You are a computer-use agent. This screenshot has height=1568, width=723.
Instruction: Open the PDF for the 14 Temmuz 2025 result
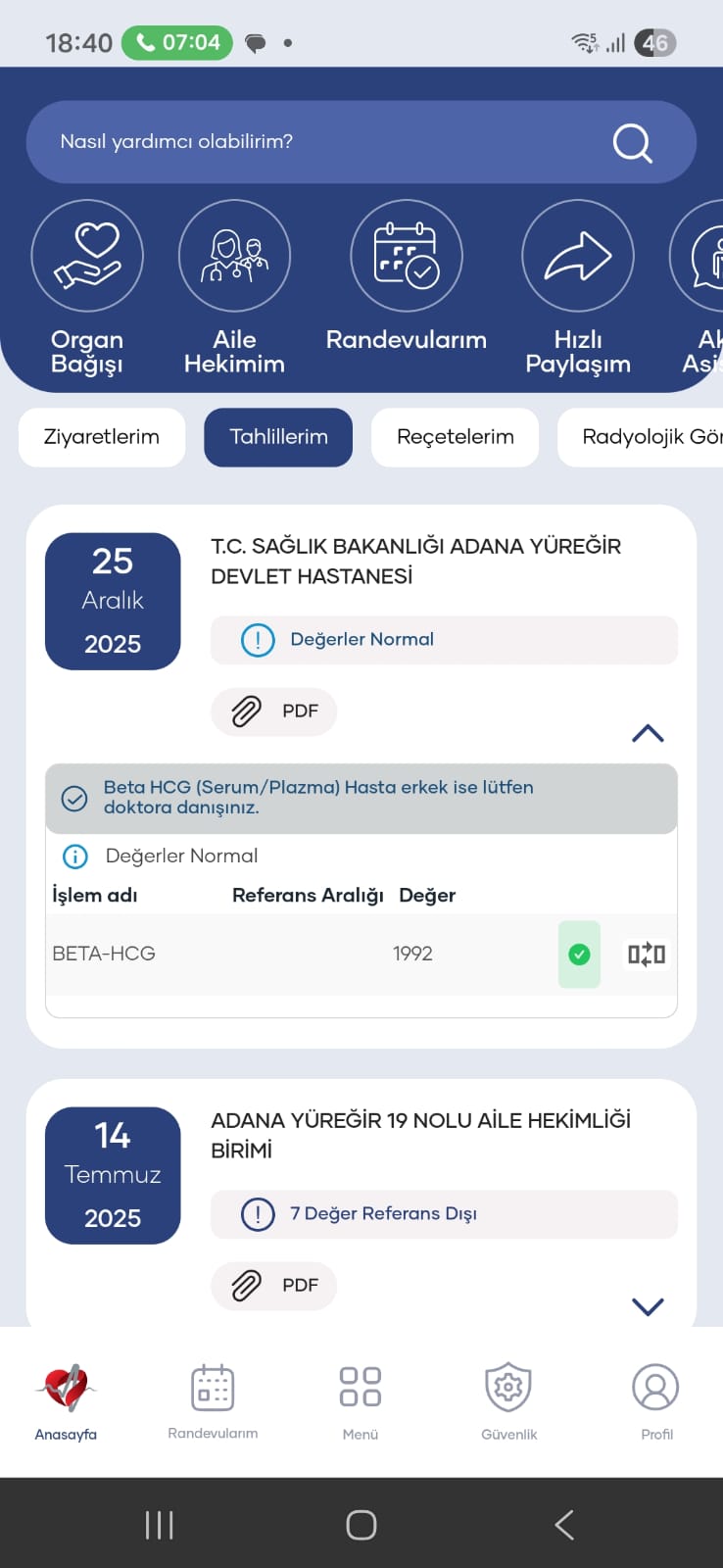click(274, 1286)
